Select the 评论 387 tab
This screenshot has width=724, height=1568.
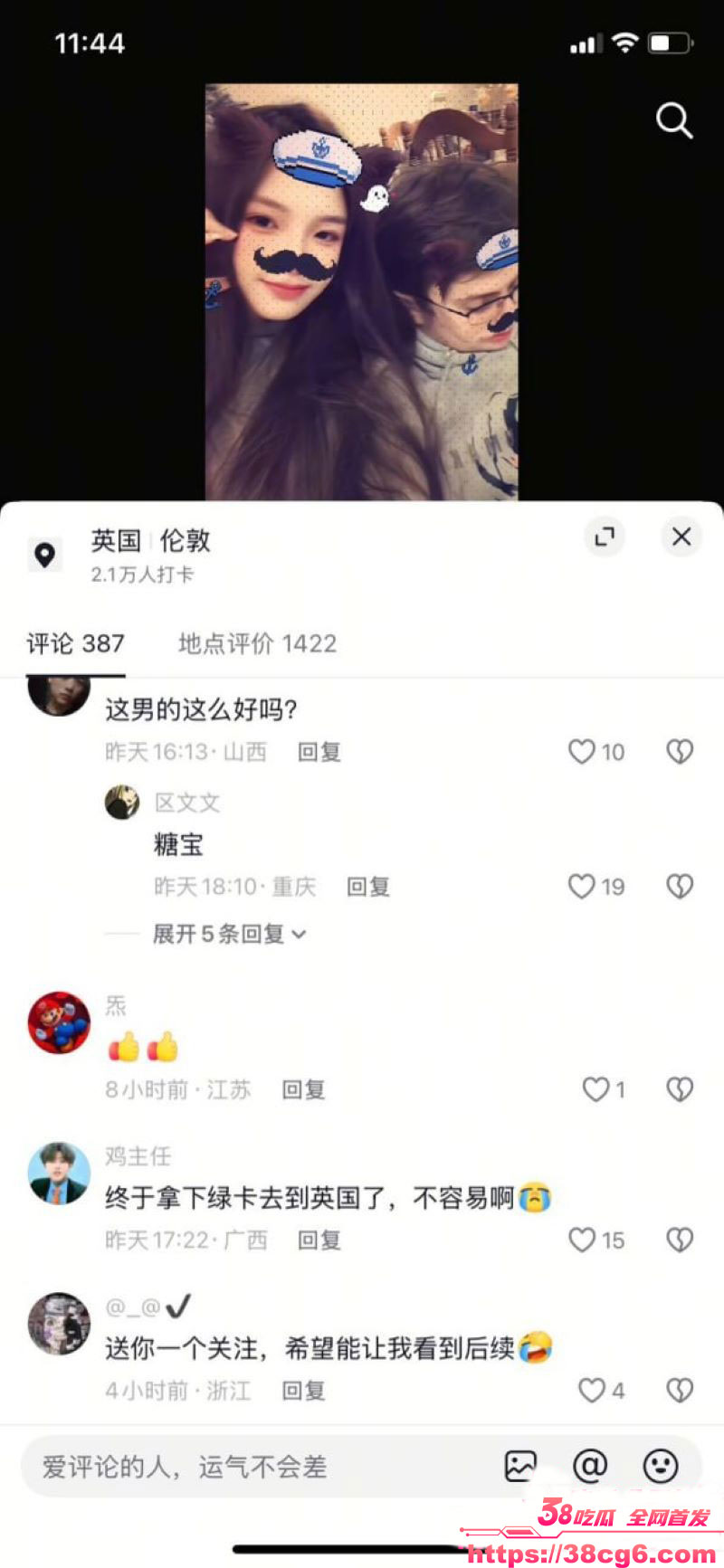(75, 643)
